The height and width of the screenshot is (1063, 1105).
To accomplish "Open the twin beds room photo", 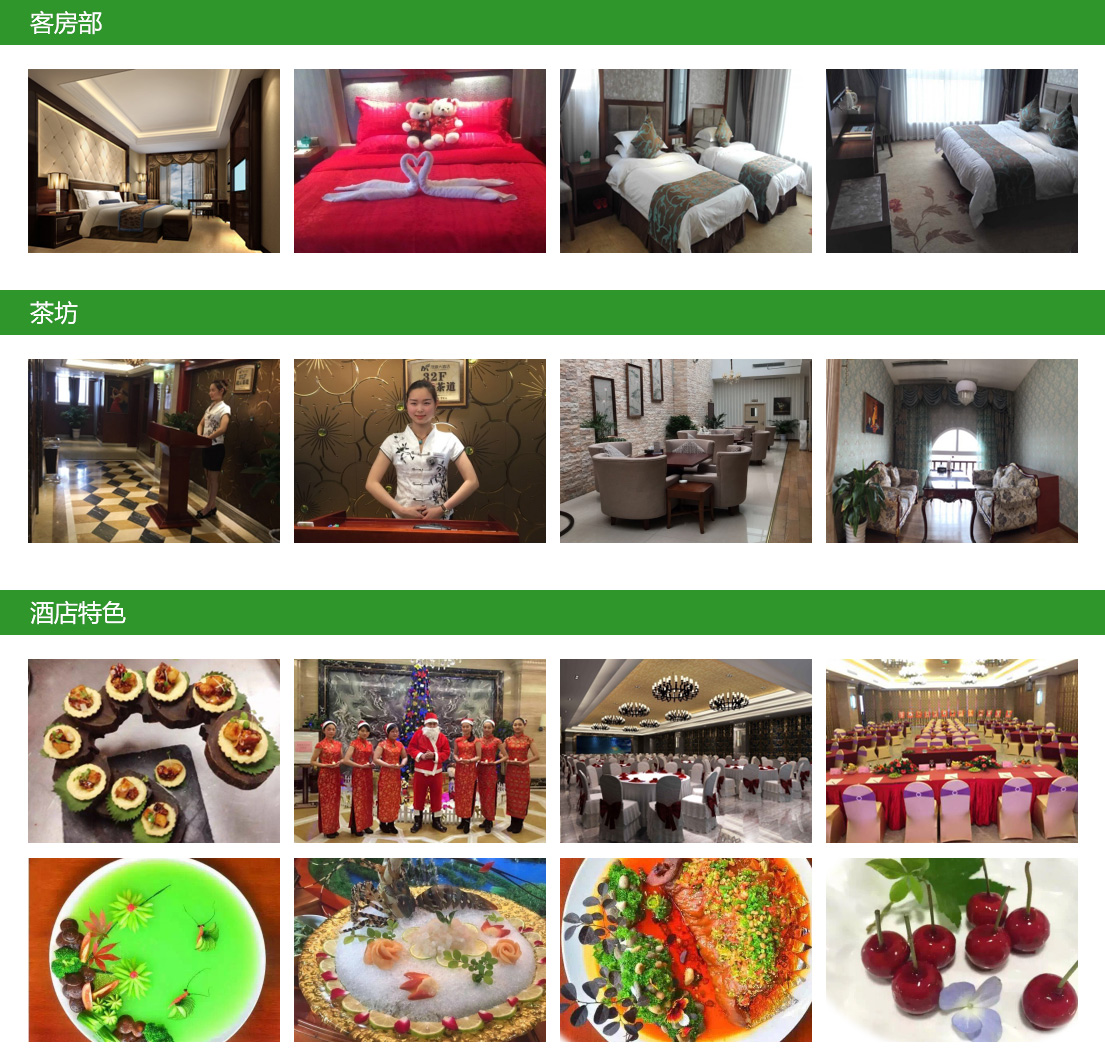I will click(686, 161).
